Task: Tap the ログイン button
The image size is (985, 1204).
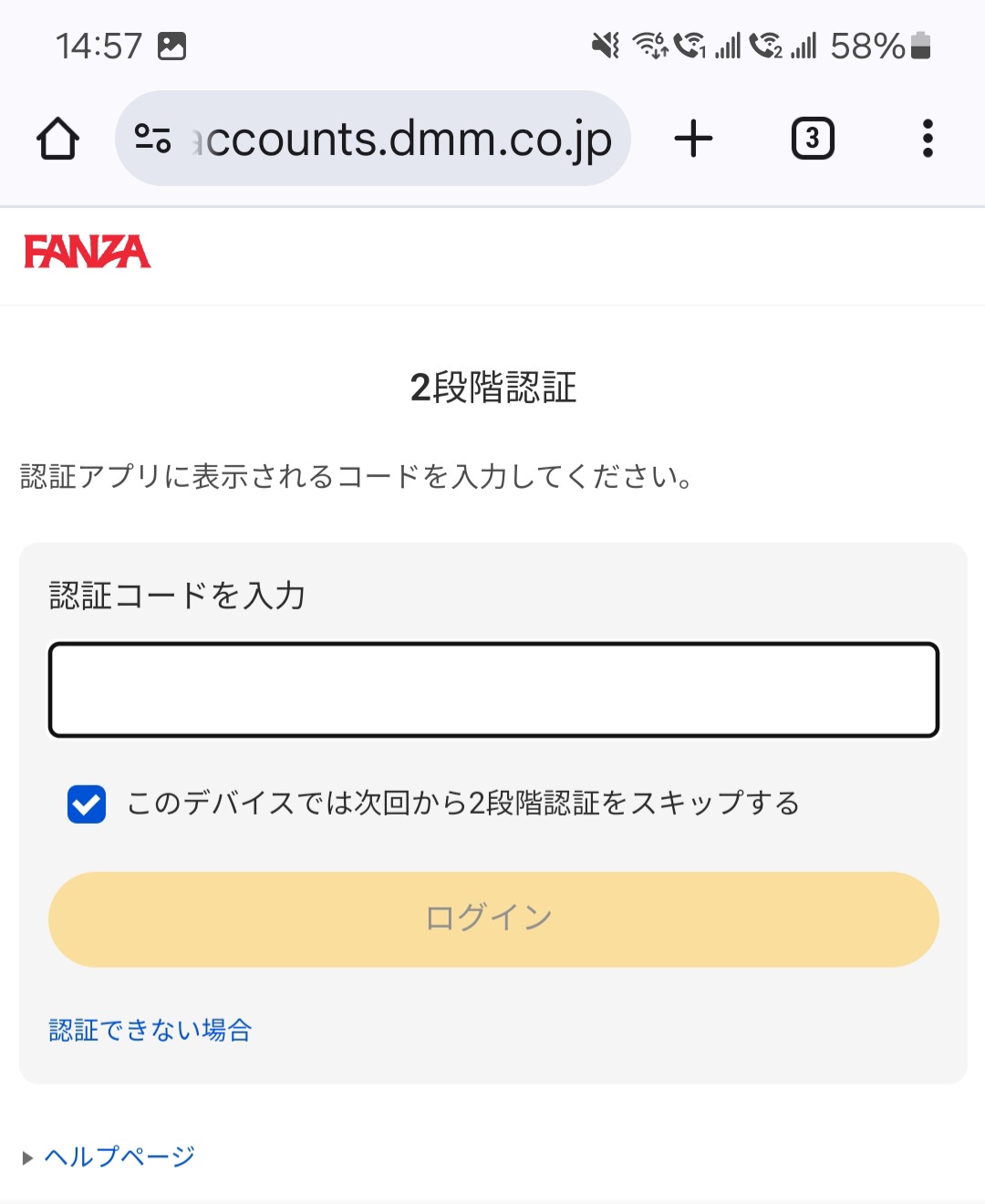Action: tap(493, 919)
